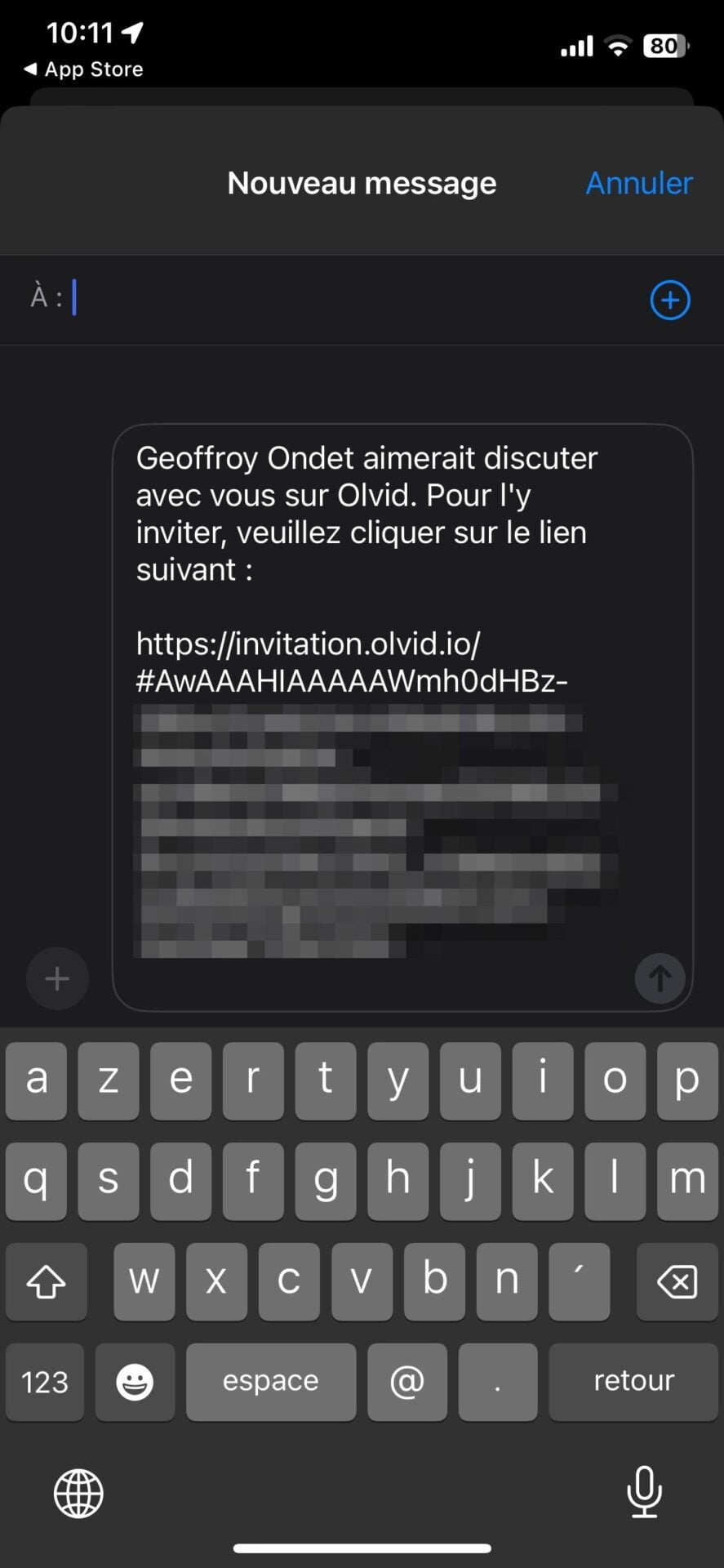This screenshot has height=1568, width=724.
Task: Toggle the shift key
Action: pyautogui.click(x=47, y=1281)
